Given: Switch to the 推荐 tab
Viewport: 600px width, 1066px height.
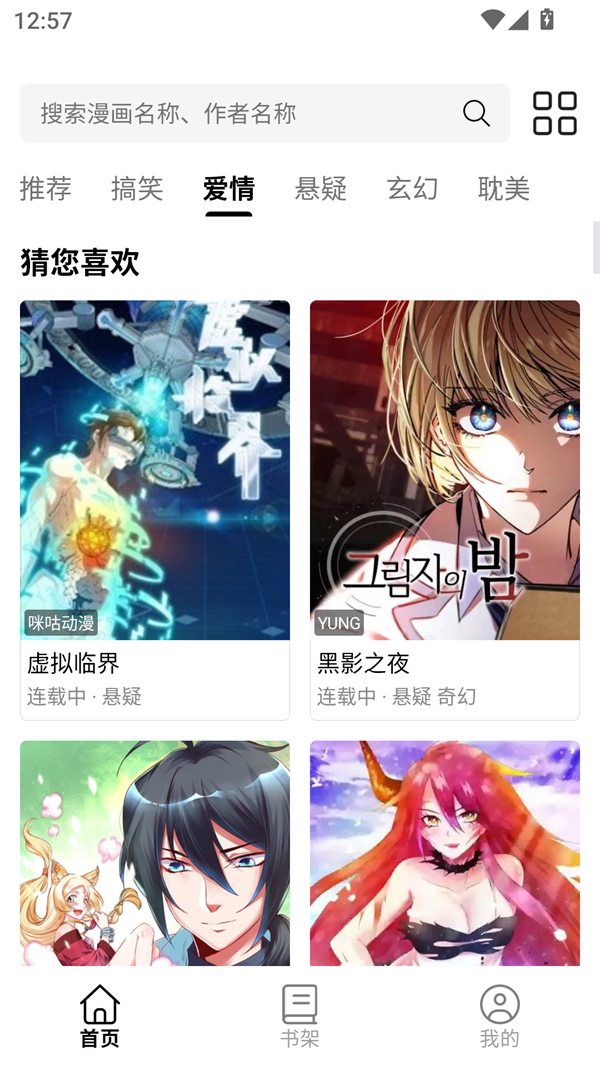Looking at the screenshot, I should pos(46,188).
